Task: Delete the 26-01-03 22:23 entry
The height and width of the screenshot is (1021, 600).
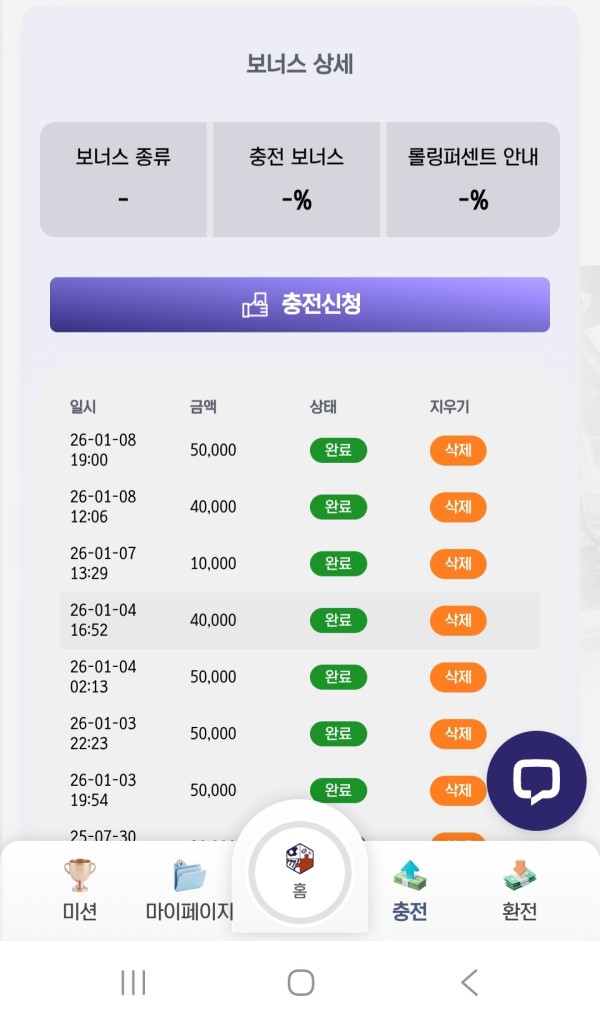Action: point(458,733)
